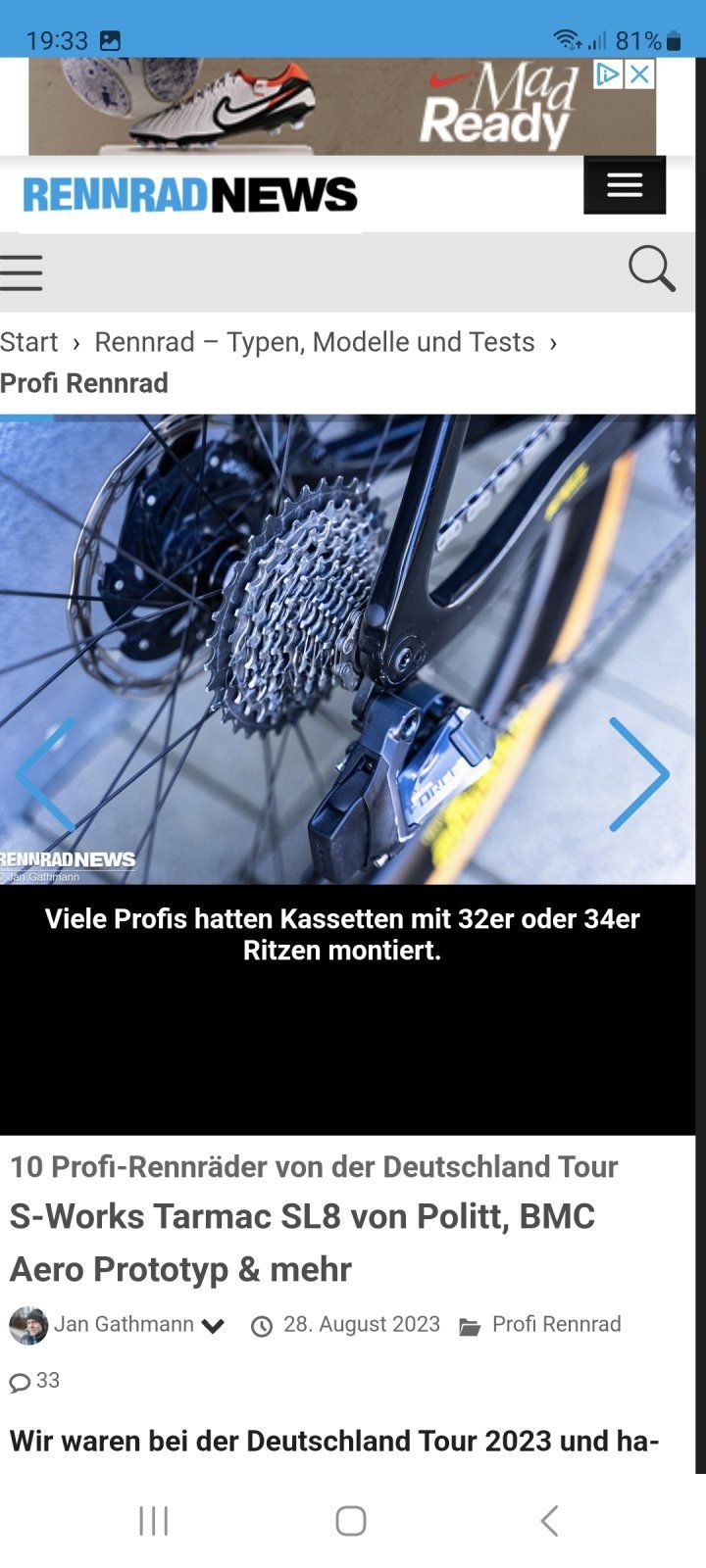Image resolution: width=706 pixels, height=1568 pixels.
Task: Open the black hamburger menu button
Action: point(624,185)
